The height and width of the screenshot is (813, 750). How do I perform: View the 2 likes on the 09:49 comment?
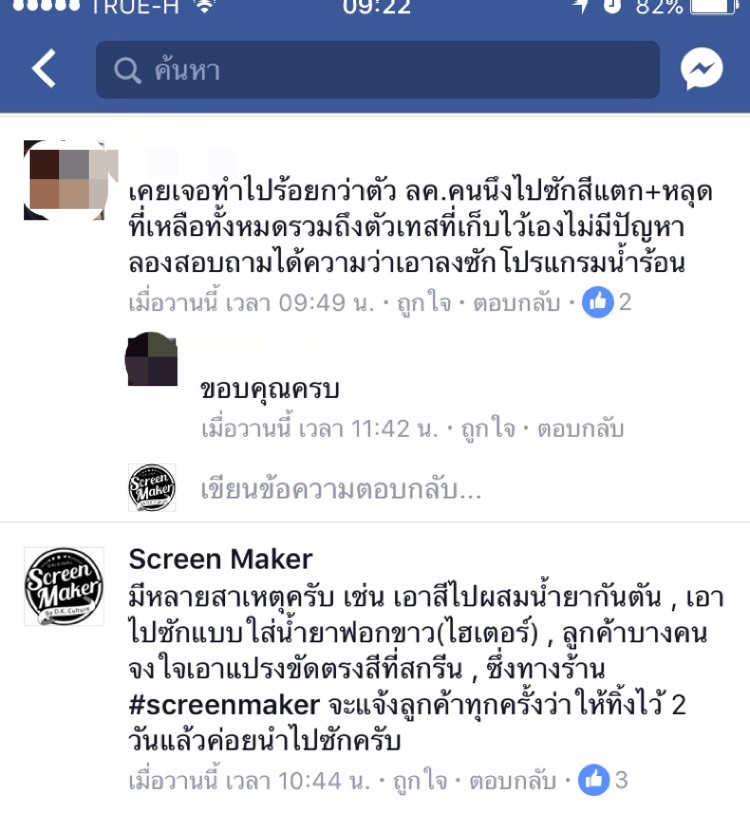coord(609,302)
